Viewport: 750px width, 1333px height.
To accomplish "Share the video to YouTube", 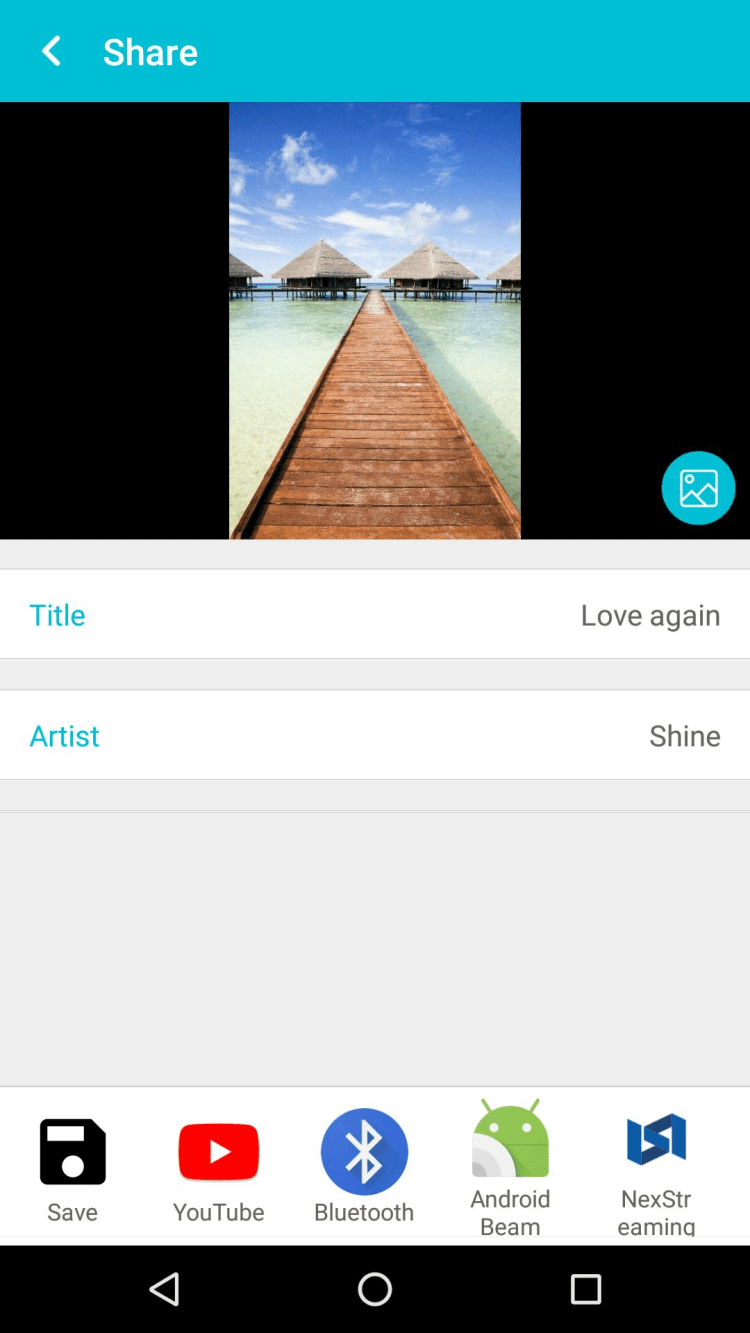I will pos(218,1165).
